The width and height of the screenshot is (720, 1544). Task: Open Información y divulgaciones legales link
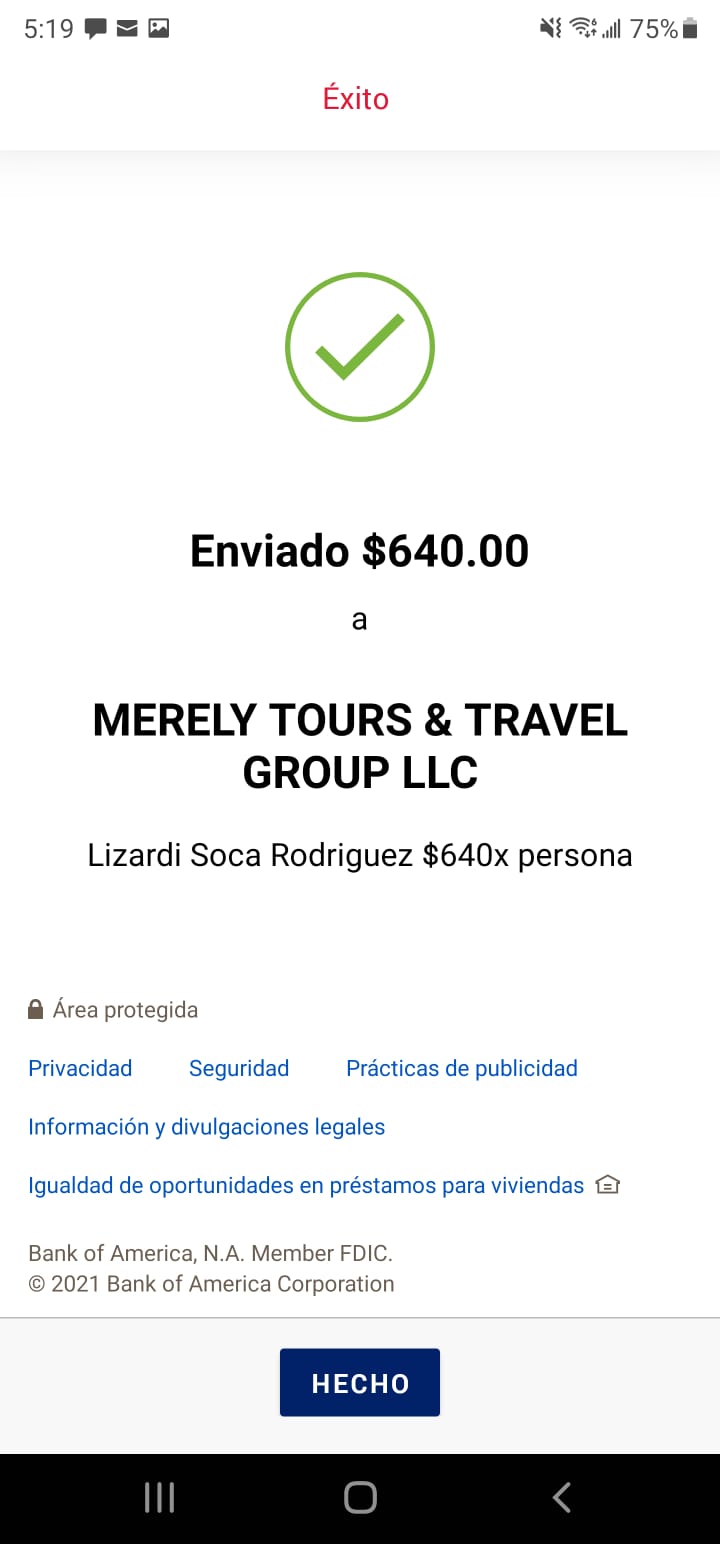tap(207, 1127)
